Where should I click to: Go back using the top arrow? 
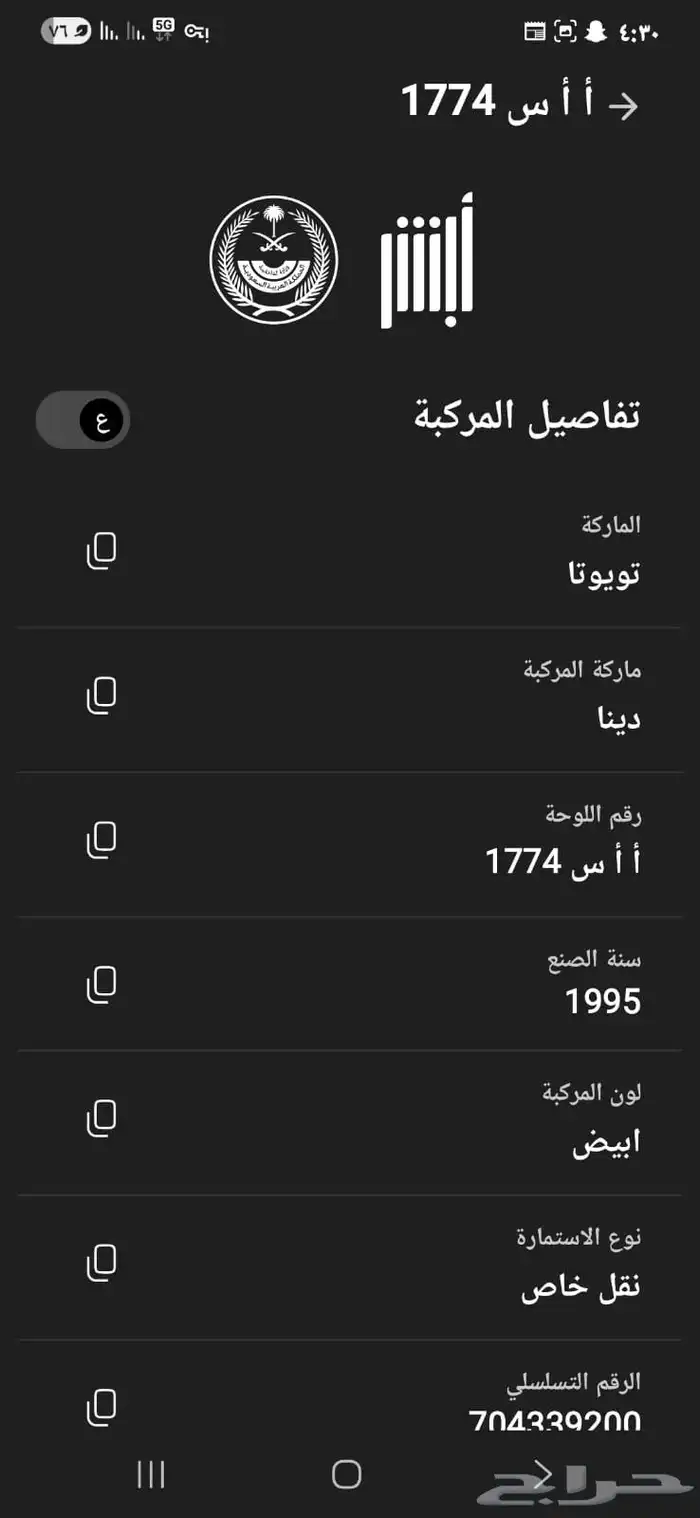pos(623,106)
